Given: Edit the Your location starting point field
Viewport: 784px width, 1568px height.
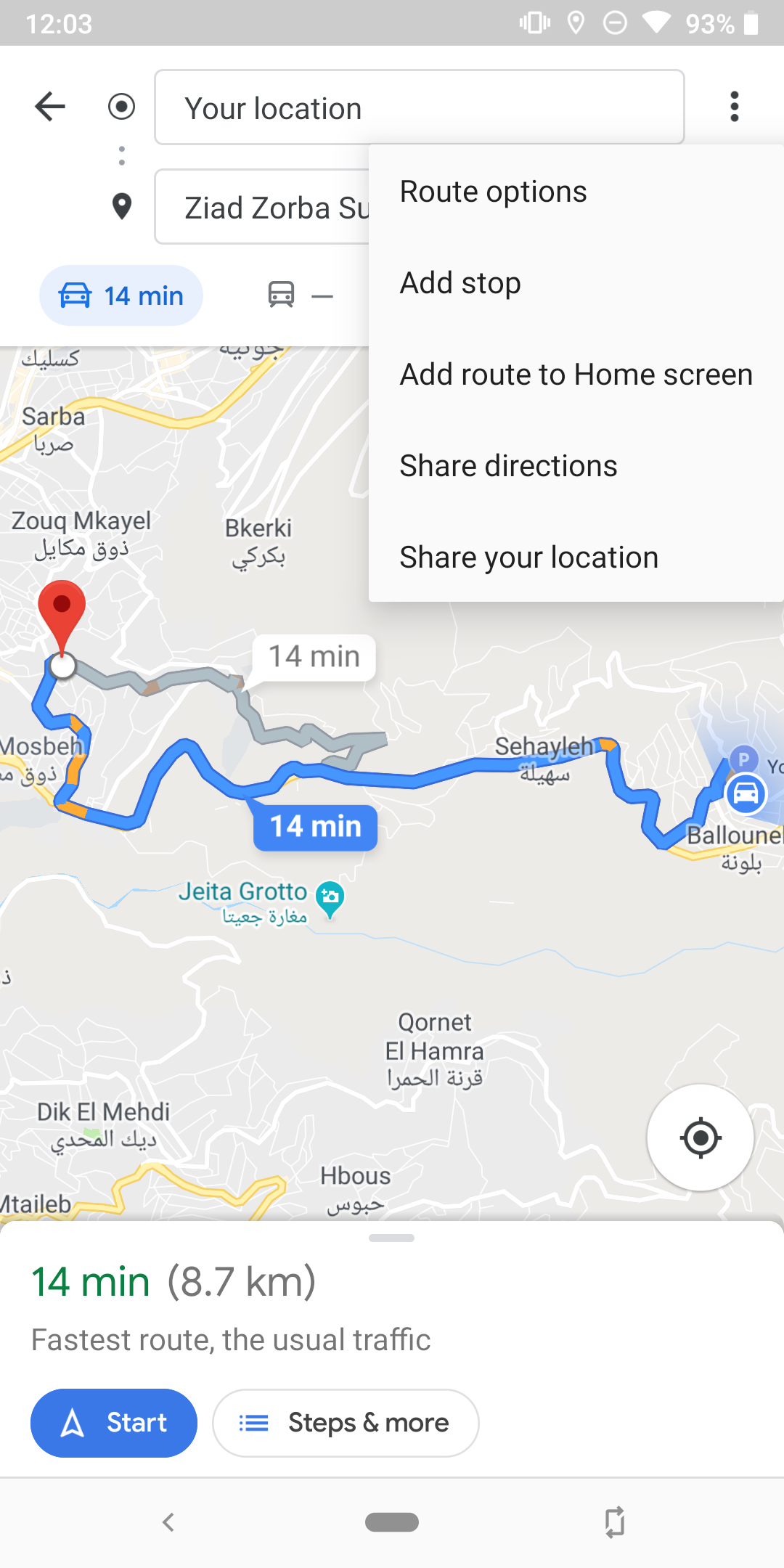Looking at the screenshot, I should [x=418, y=108].
